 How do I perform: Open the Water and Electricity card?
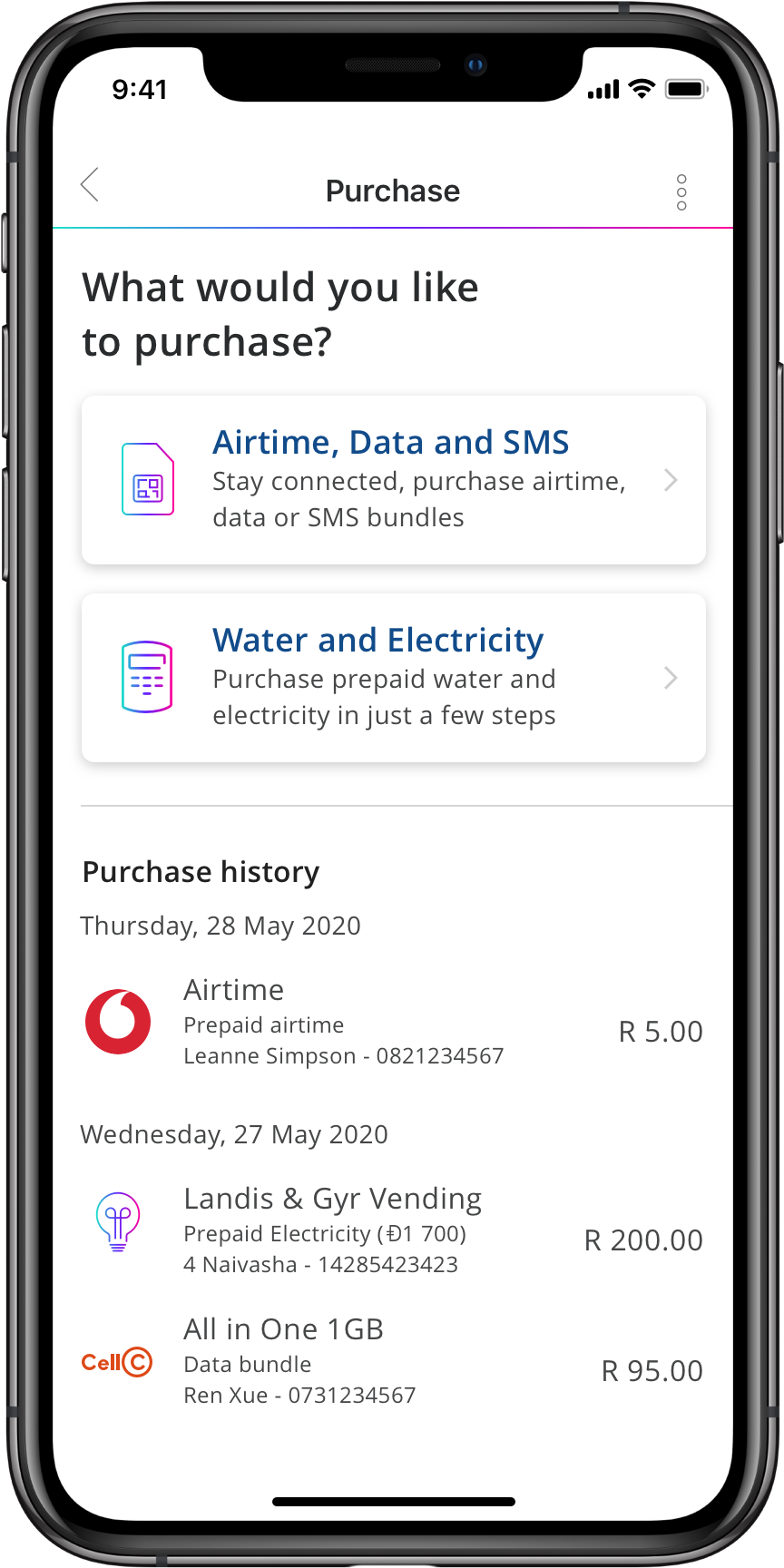click(393, 678)
